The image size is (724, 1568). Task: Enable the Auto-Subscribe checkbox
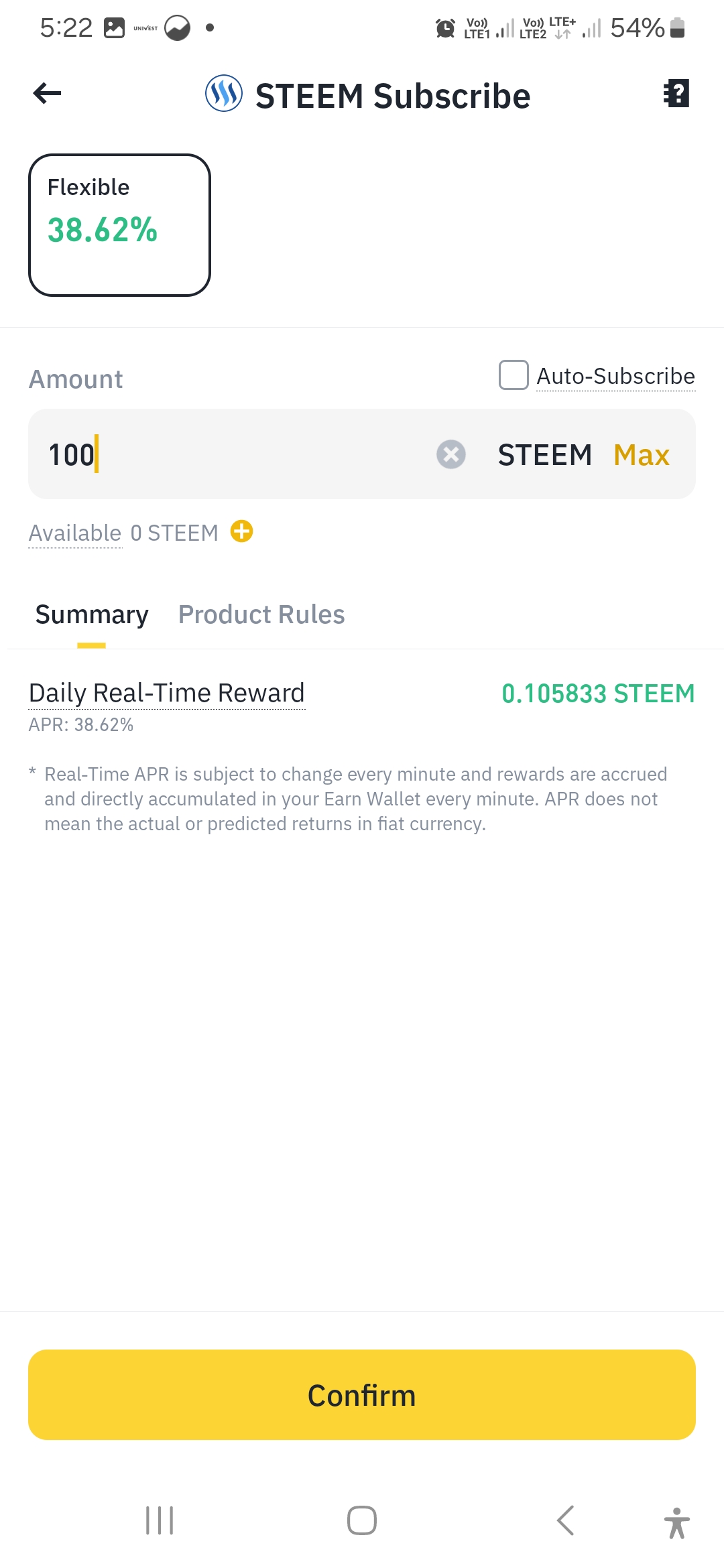514,375
